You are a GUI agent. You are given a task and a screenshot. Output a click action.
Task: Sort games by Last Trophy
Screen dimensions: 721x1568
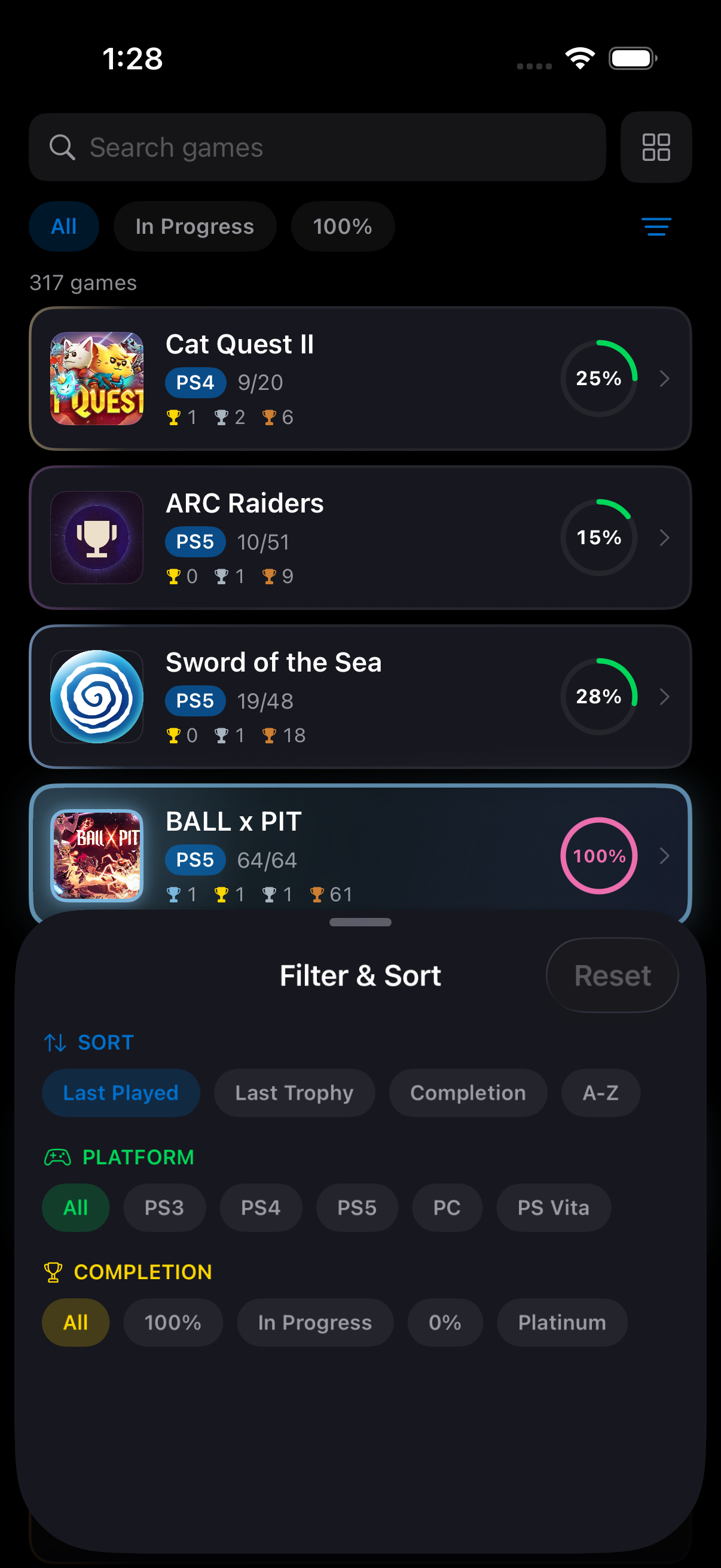pyautogui.click(x=294, y=1093)
